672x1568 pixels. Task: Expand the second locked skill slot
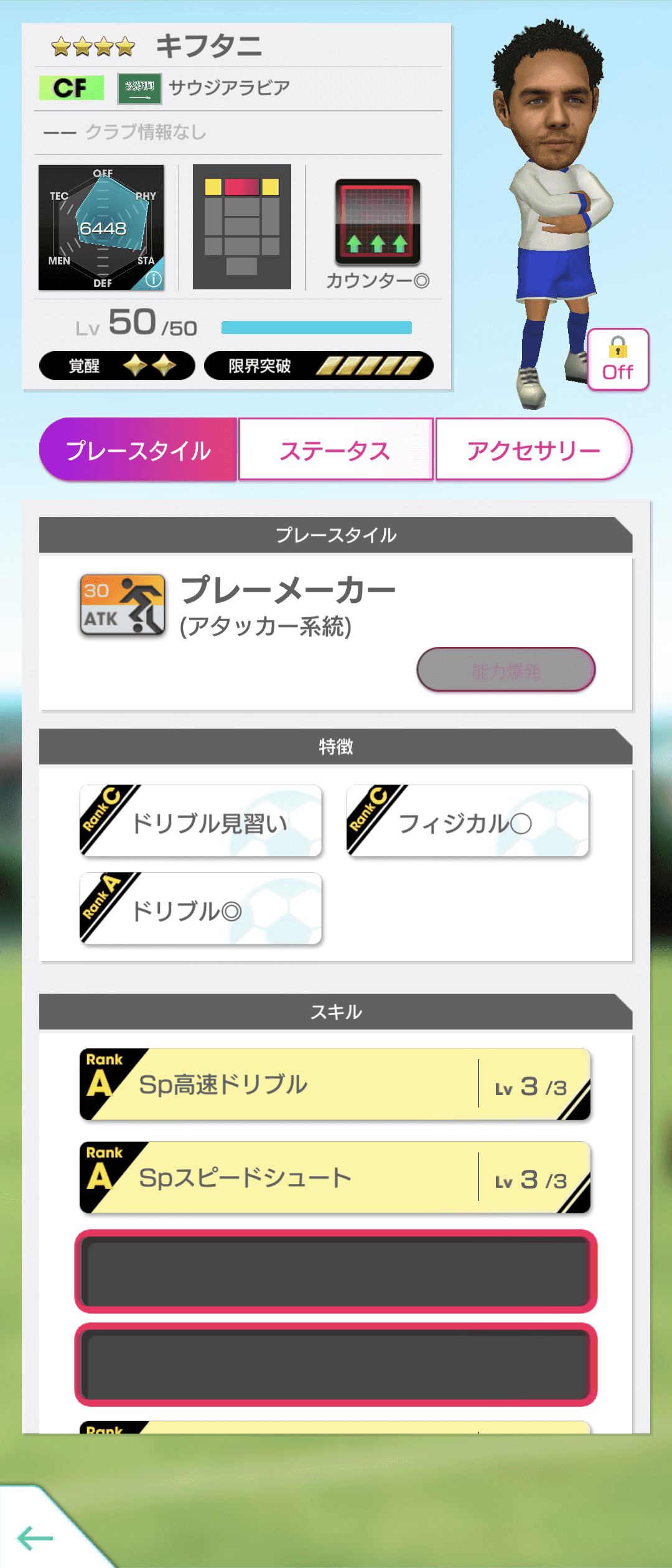(335, 1389)
